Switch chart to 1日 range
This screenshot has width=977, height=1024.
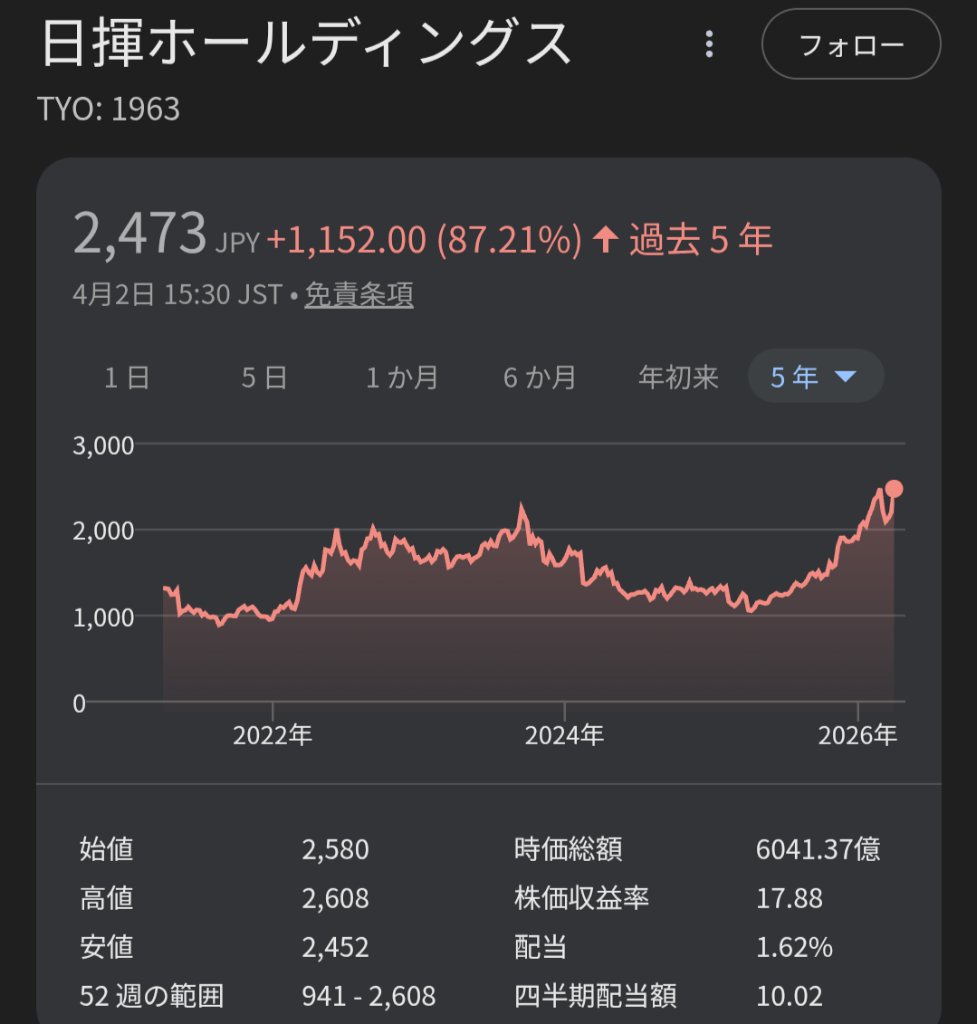[x=127, y=377]
